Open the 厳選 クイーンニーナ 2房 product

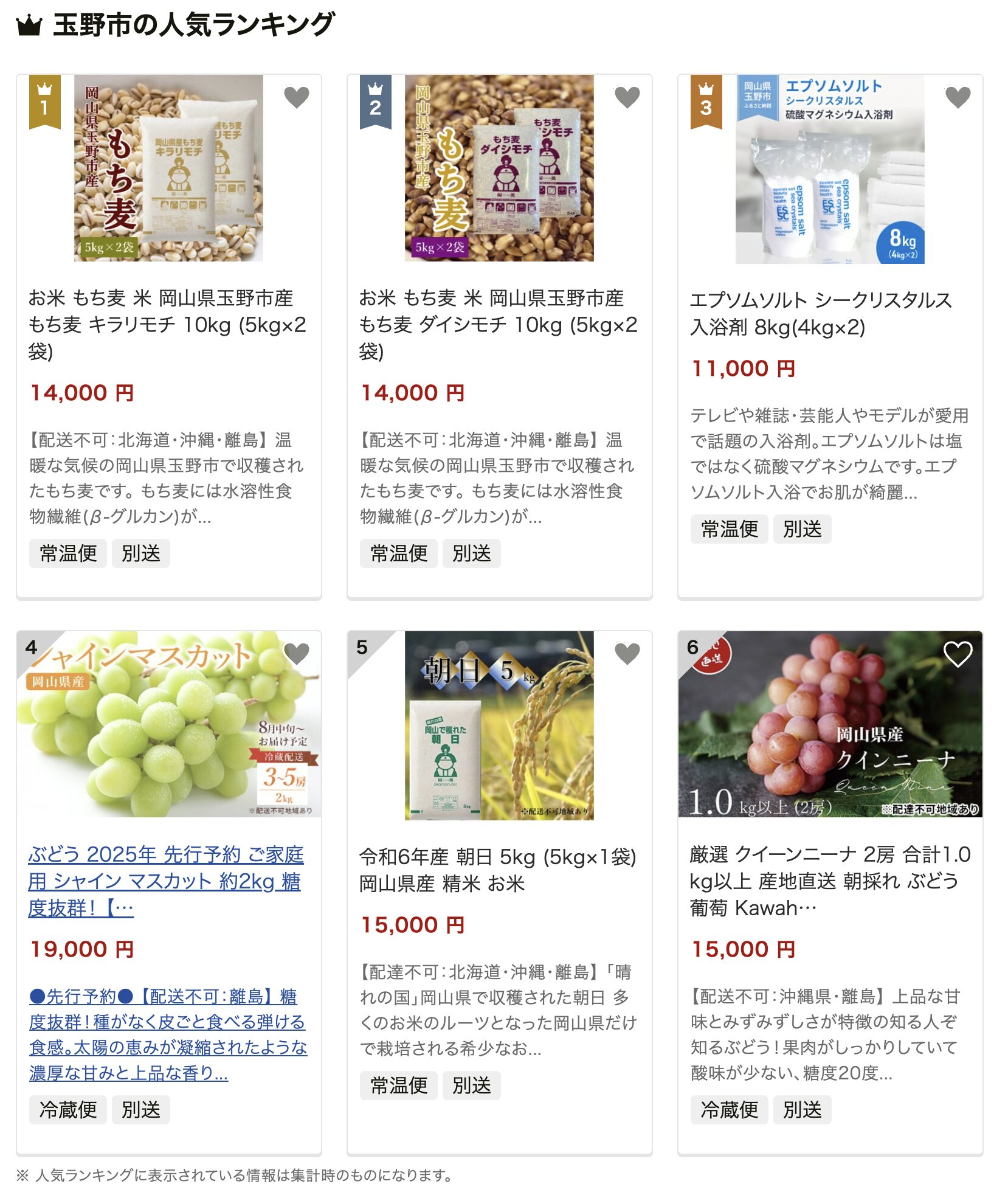coord(829,881)
